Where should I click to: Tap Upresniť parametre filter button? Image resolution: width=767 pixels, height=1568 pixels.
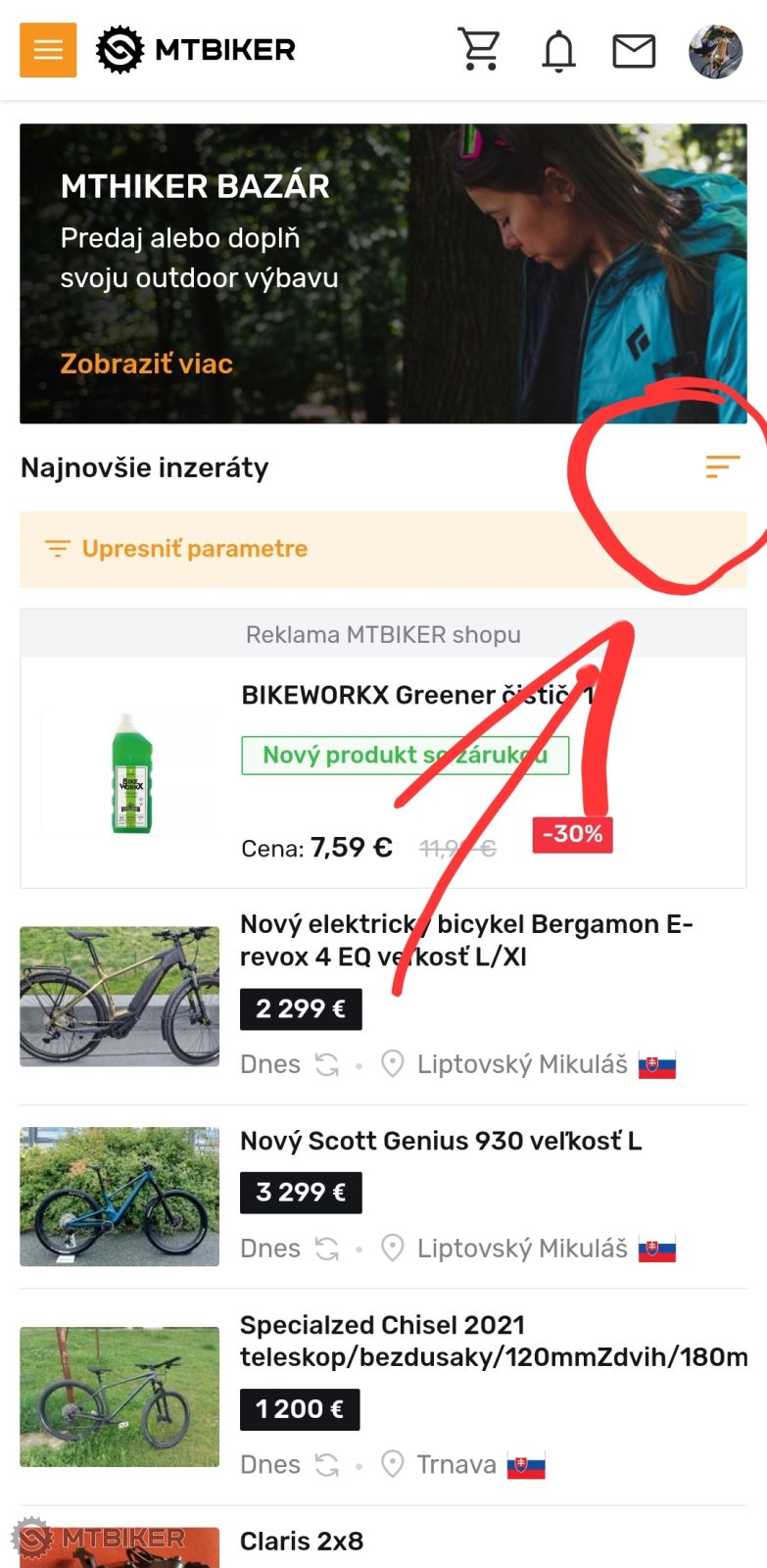click(x=195, y=549)
